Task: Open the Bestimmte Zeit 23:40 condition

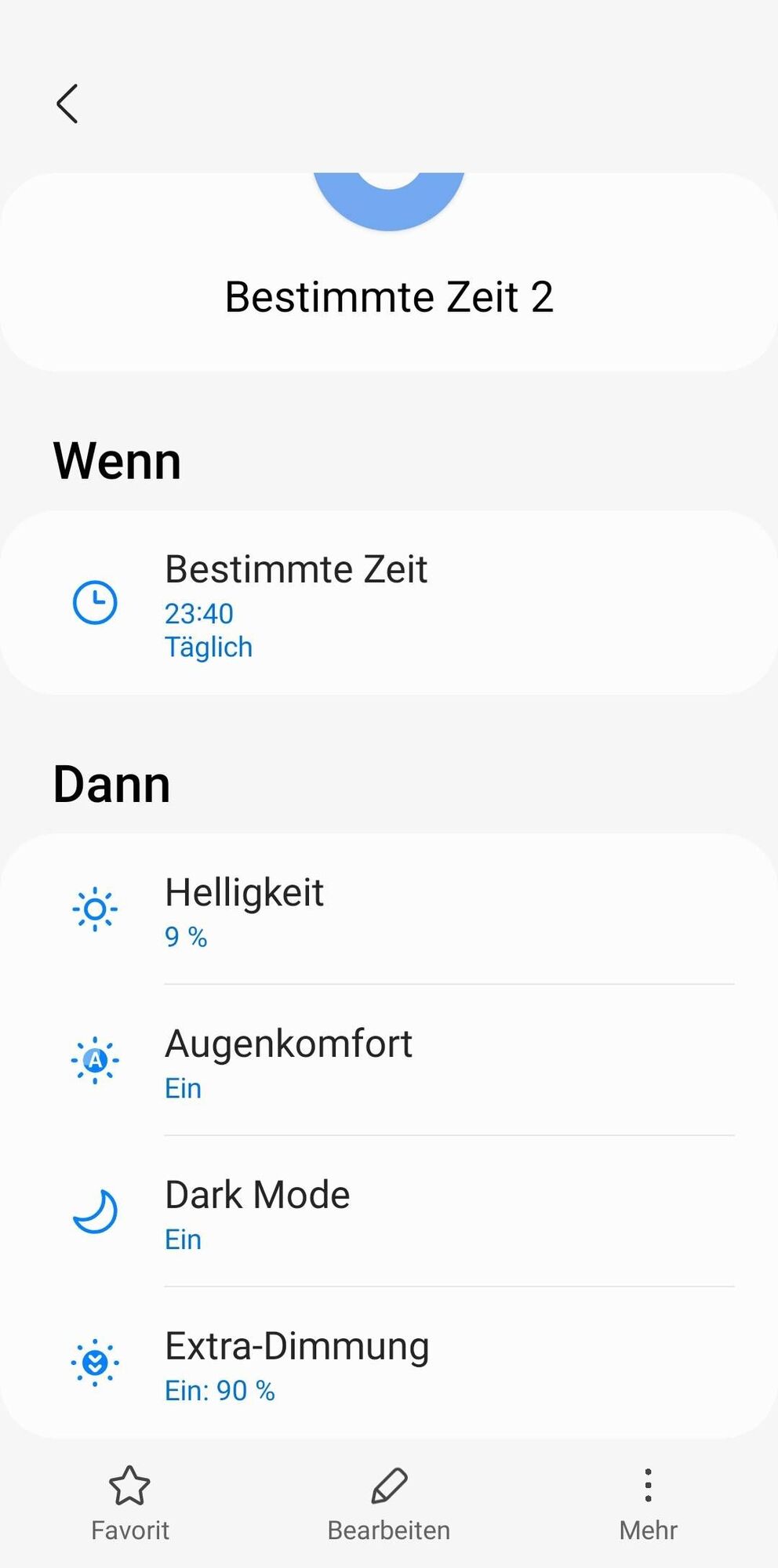Action: point(389,604)
